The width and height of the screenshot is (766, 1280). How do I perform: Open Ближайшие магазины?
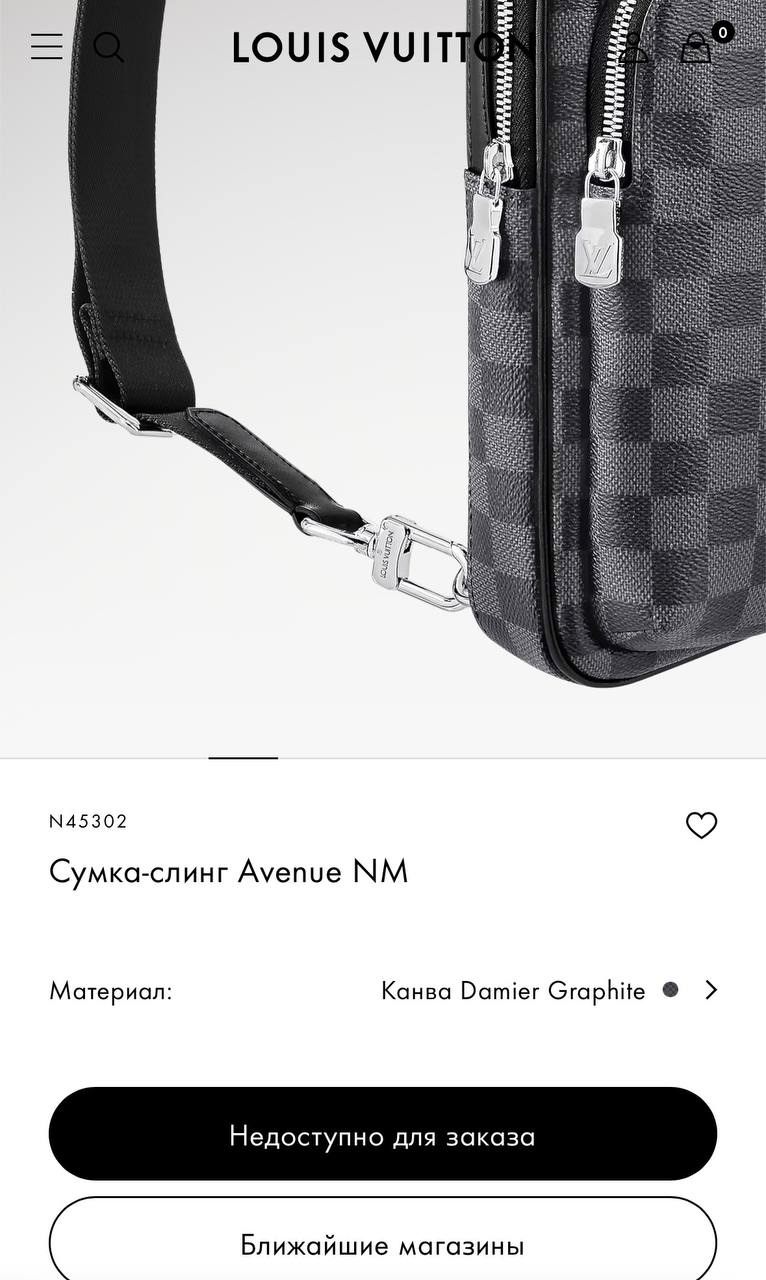coord(383,1245)
